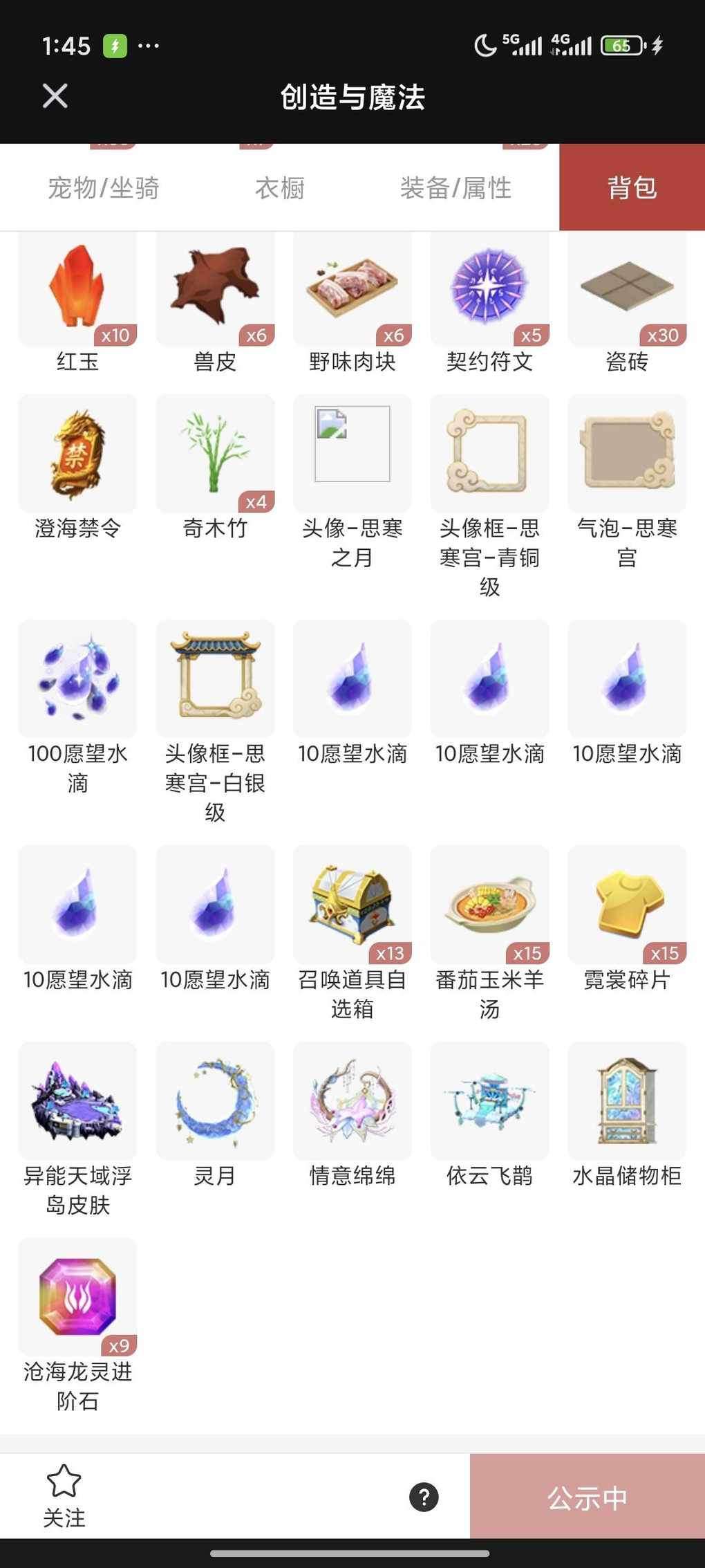
Task: Tap the 公示中 button
Action: pos(587,1497)
